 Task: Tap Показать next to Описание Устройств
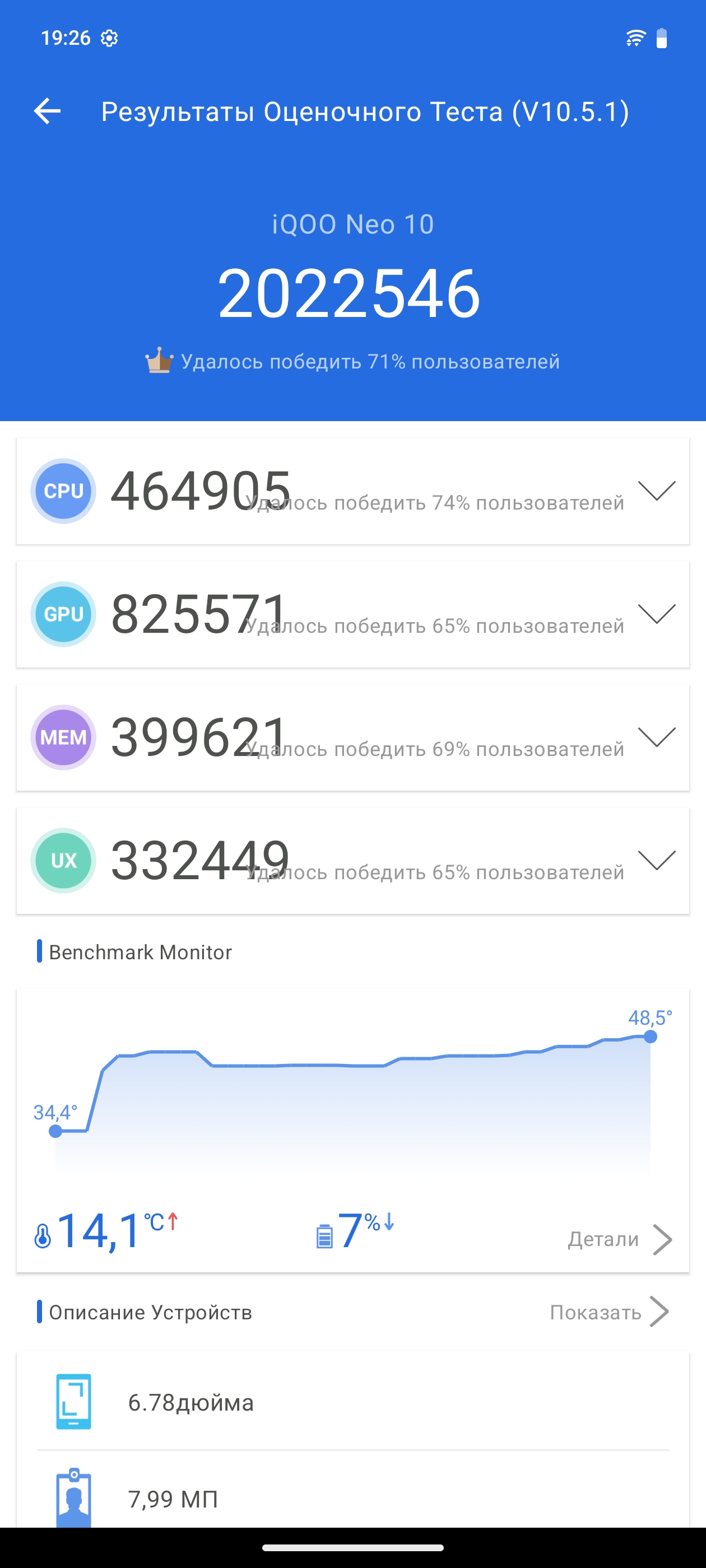pyautogui.click(x=609, y=1312)
